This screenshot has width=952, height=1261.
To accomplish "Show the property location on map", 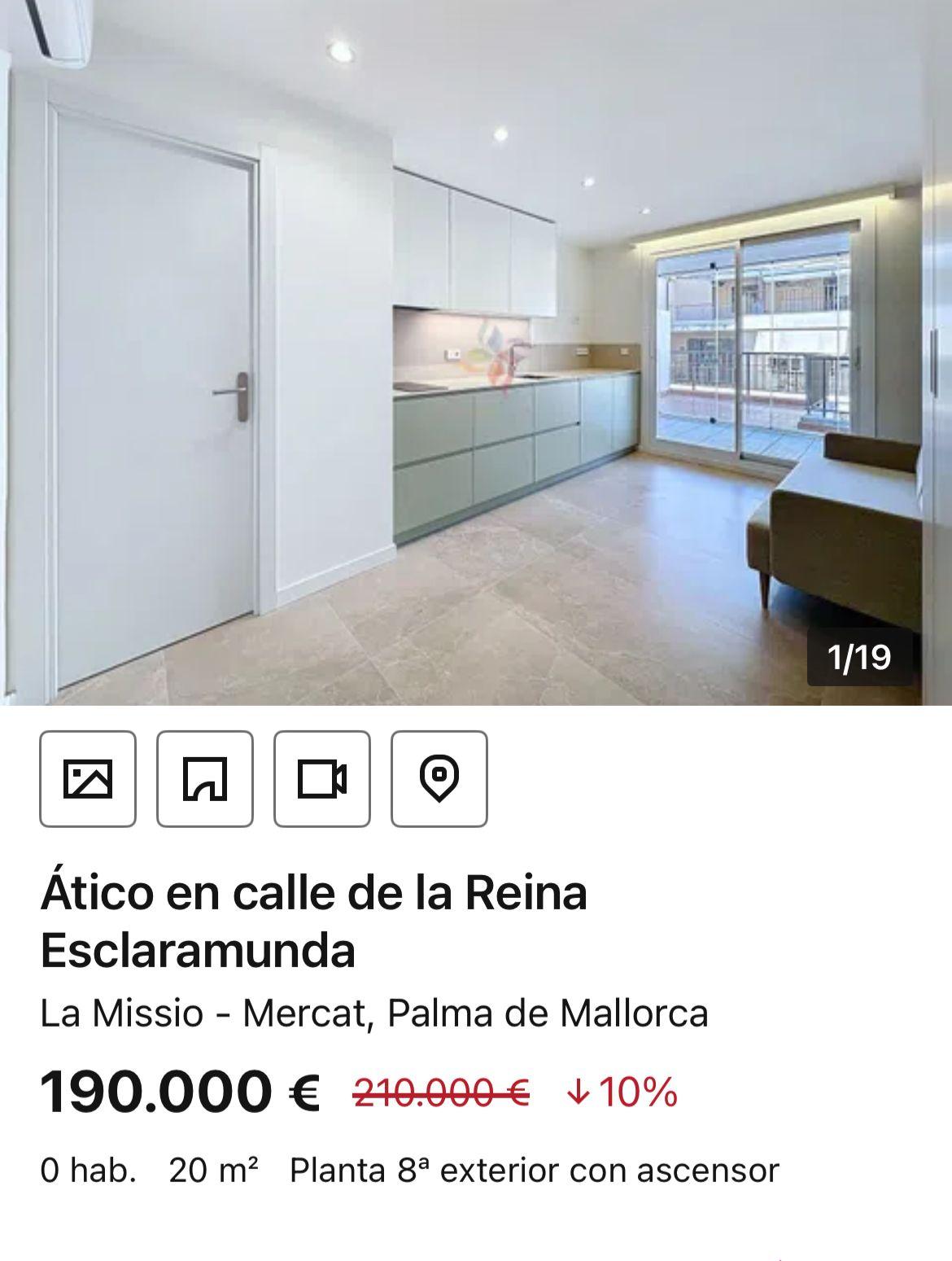I will [439, 779].
